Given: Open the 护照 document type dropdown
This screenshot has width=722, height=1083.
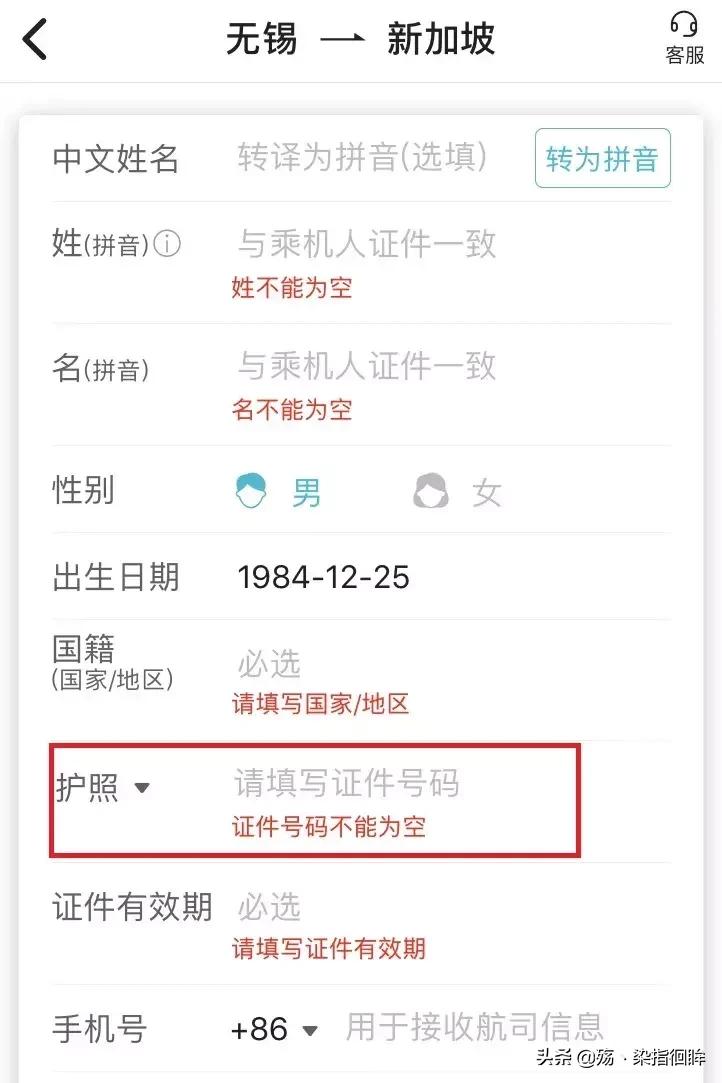Looking at the screenshot, I should (103, 787).
